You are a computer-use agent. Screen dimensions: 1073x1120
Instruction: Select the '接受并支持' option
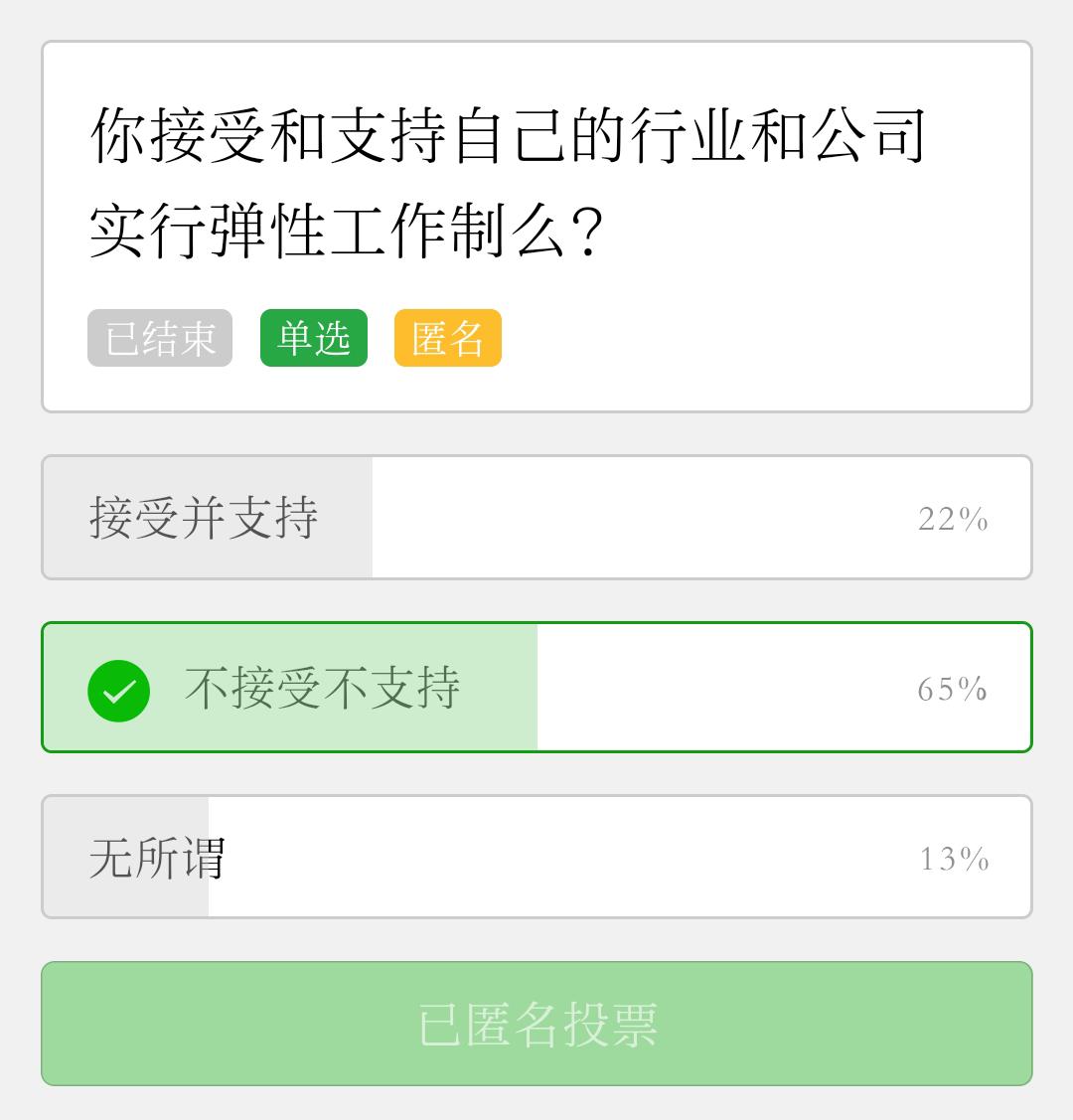click(x=536, y=517)
